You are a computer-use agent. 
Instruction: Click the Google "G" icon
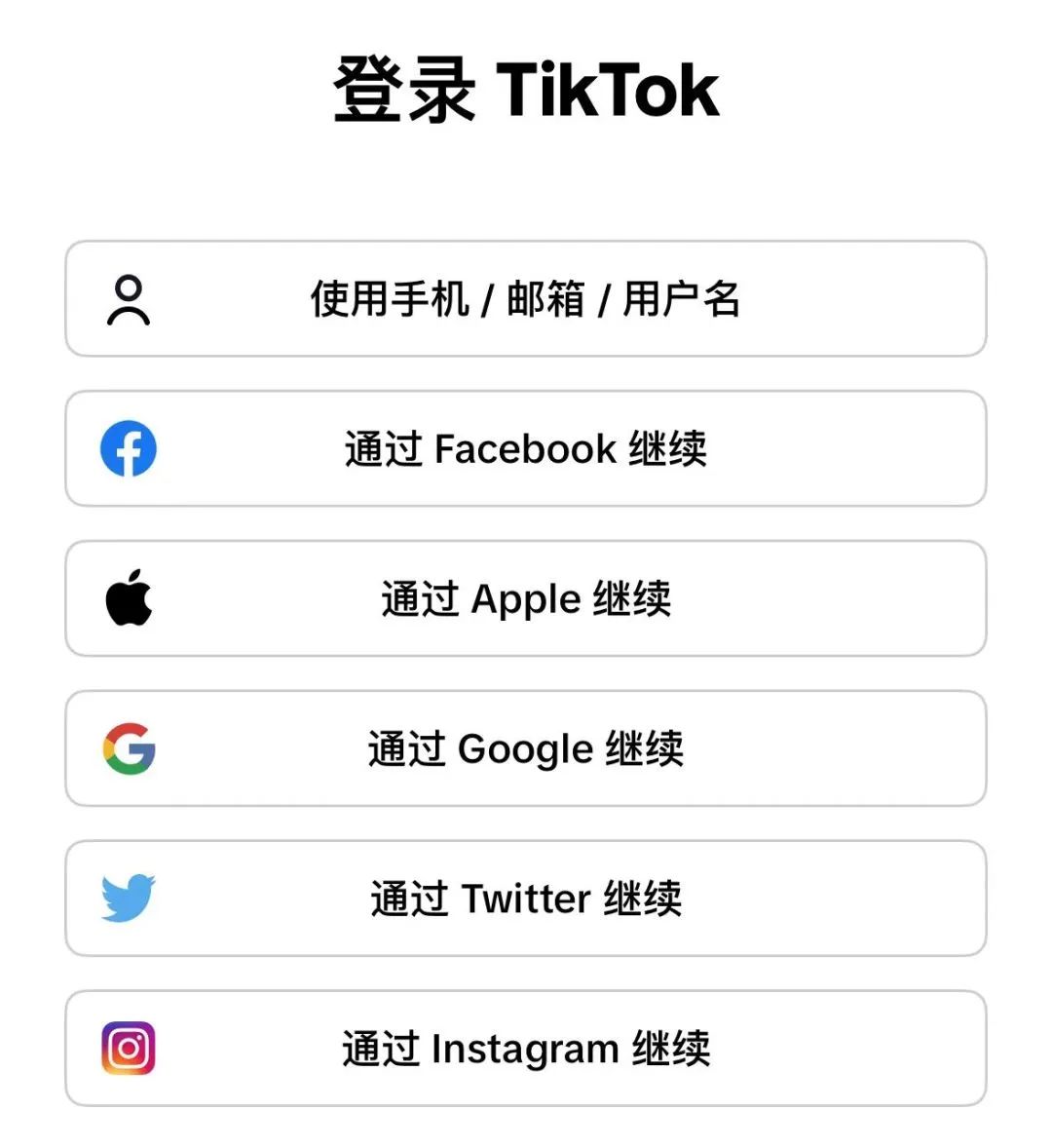[131, 747]
